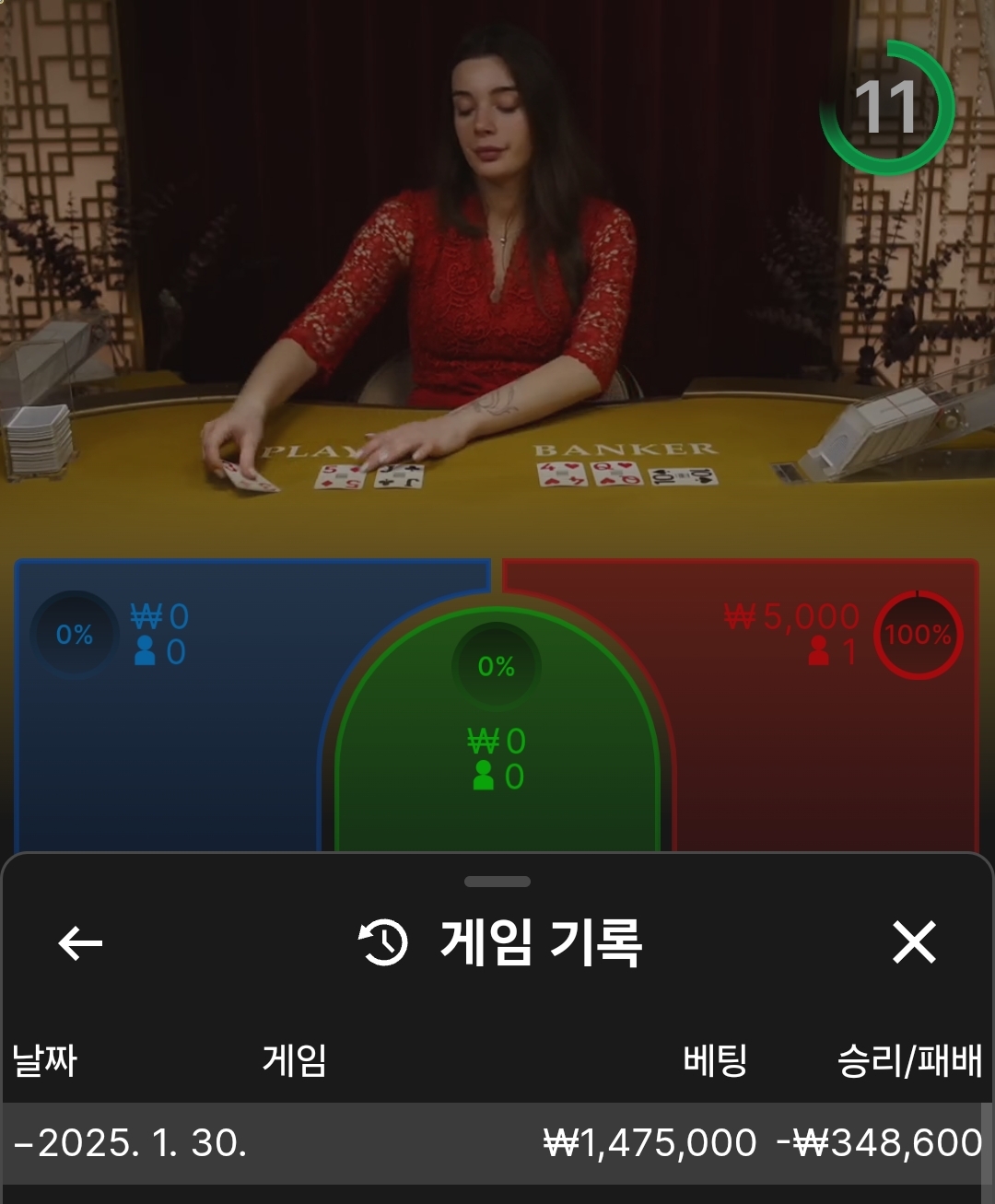Close the game history panel
The height and width of the screenshot is (1204, 995).
tap(913, 942)
